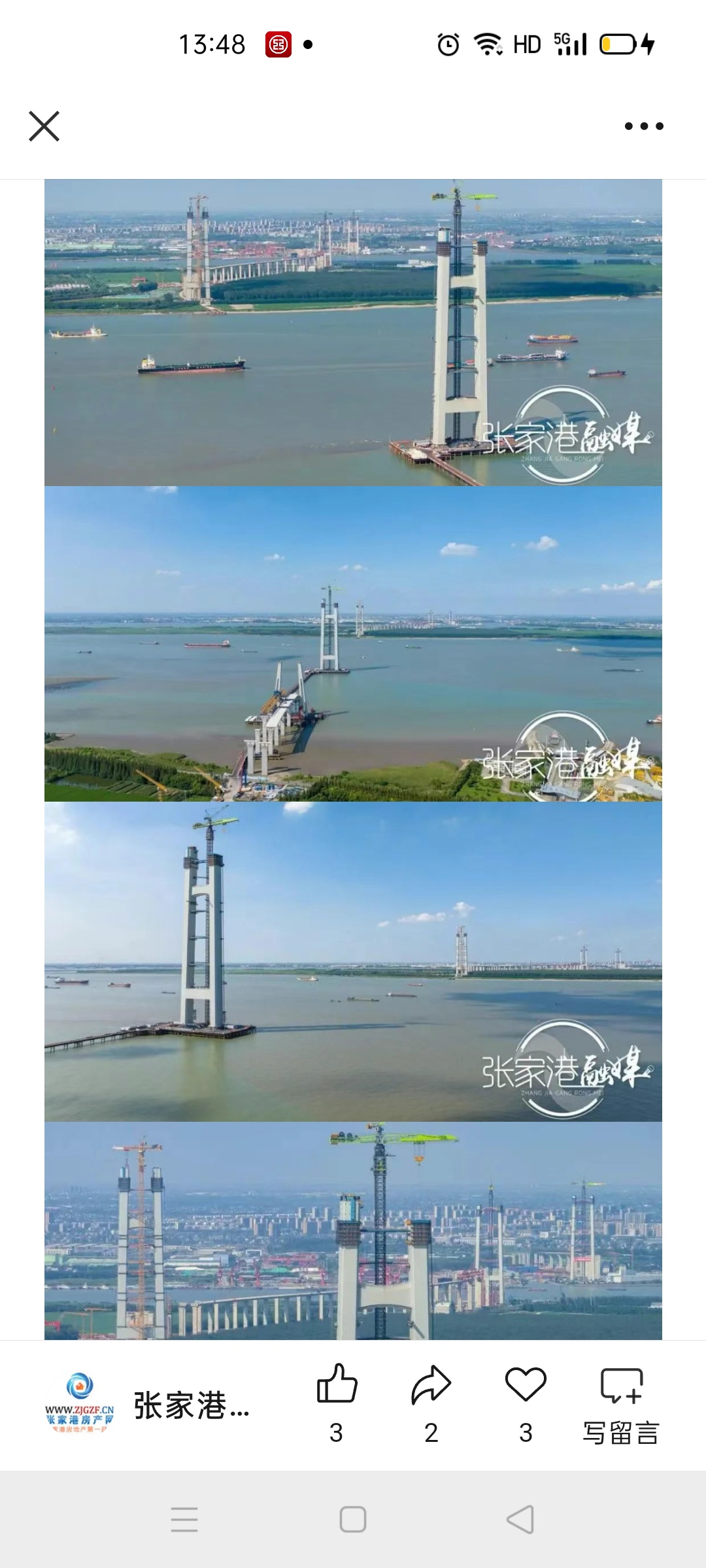Share this article
The width and height of the screenshot is (706, 1568).
point(431,1385)
